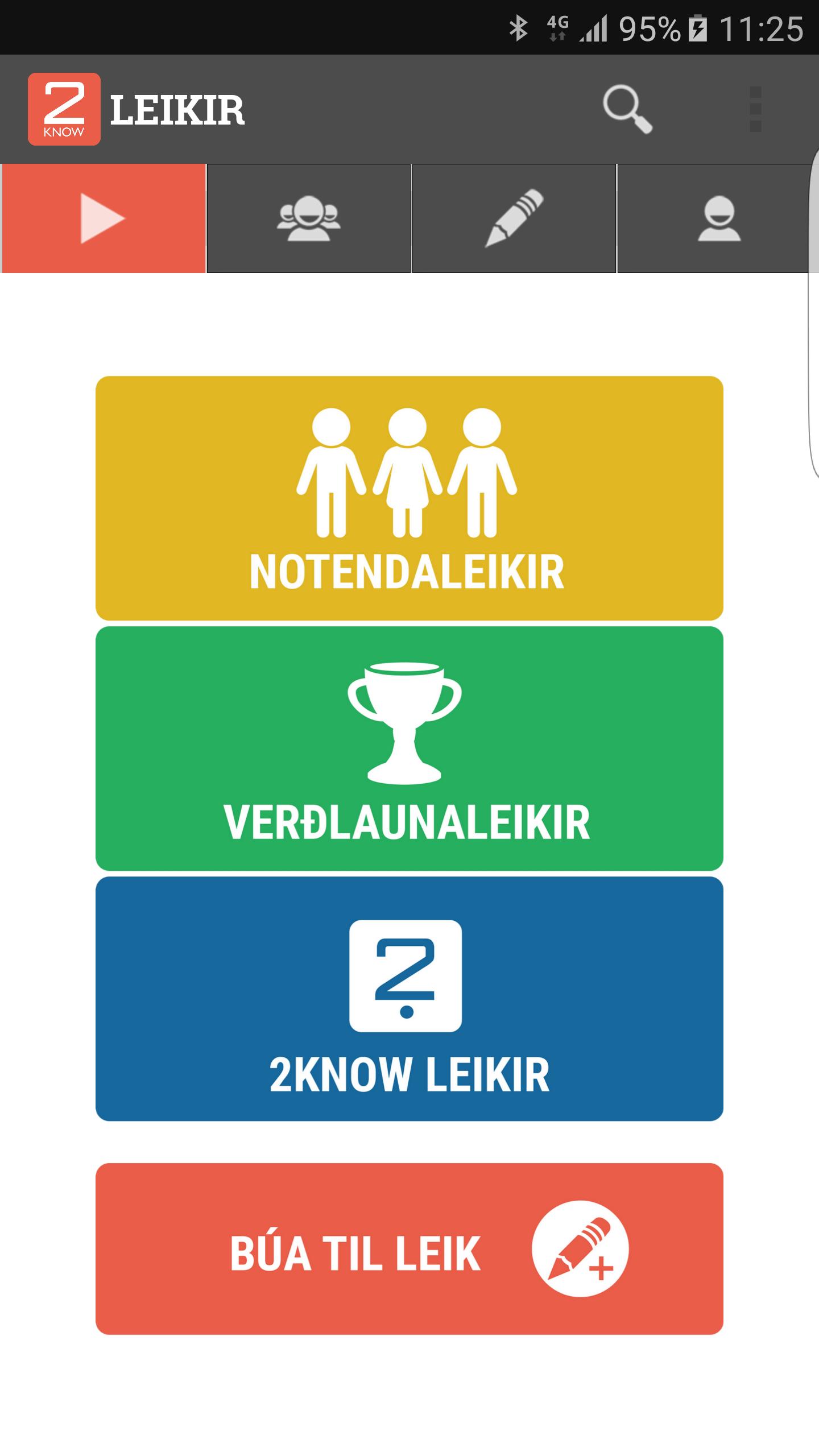Open Notendaleikir user games

click(x=409, y=498)
